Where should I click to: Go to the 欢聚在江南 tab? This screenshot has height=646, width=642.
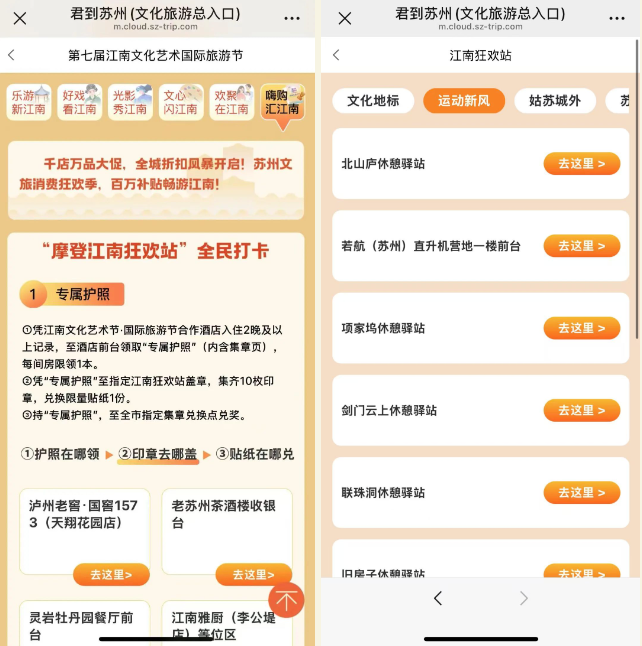(x=232, y=102)
